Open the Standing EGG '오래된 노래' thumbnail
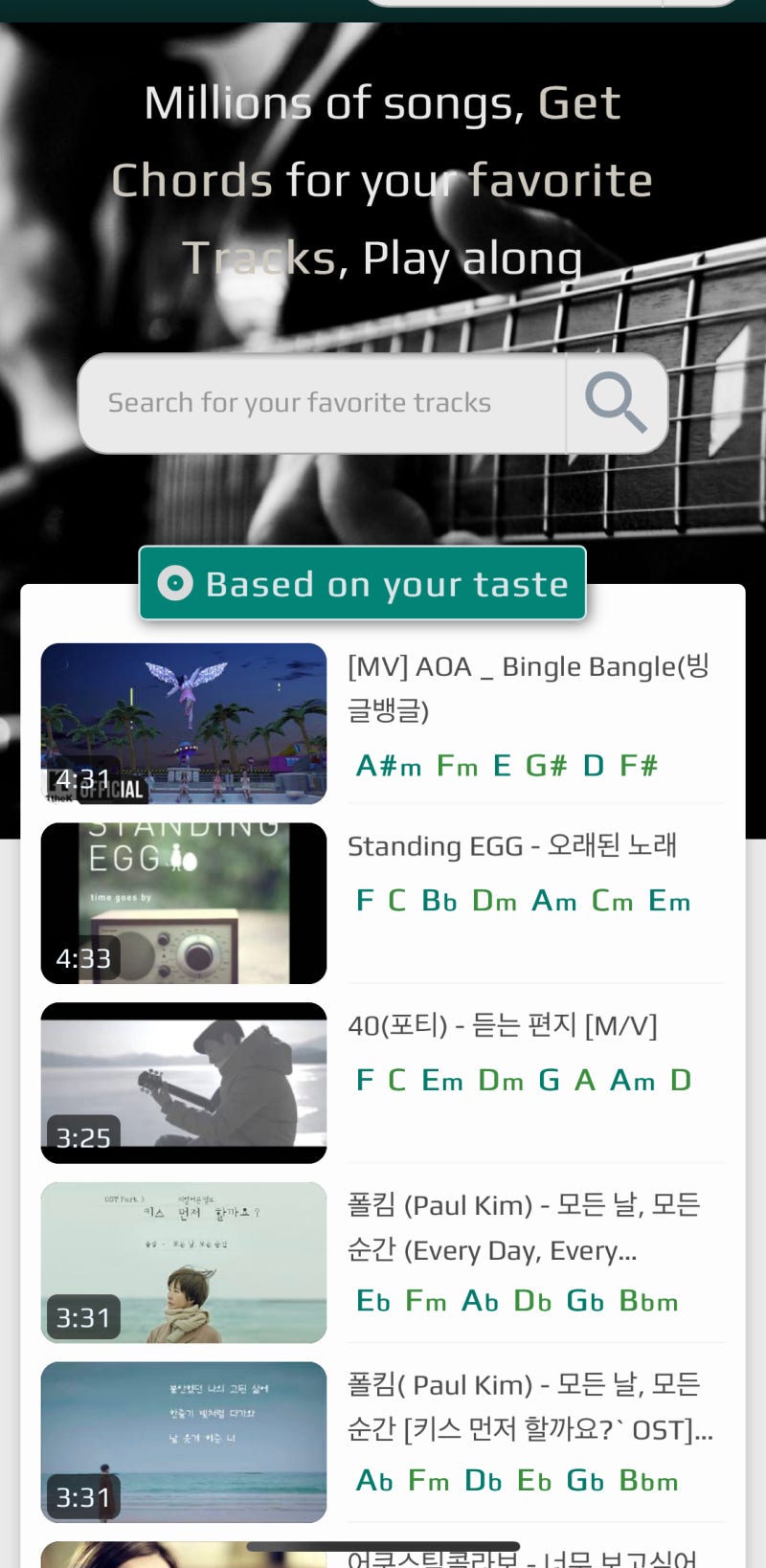 click(x=184, y=902)
